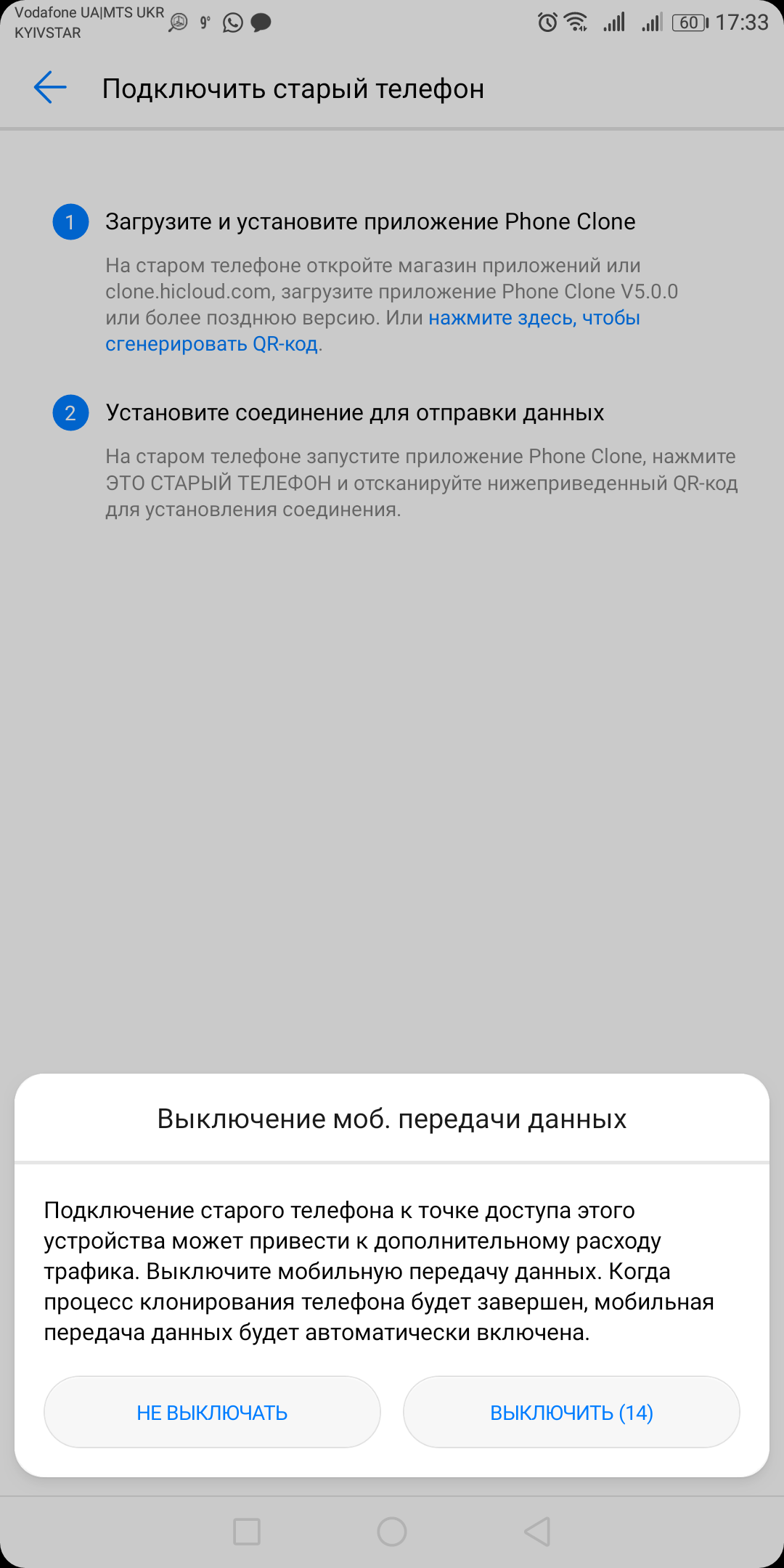Go back using the top-left arrow

[50, 88]
